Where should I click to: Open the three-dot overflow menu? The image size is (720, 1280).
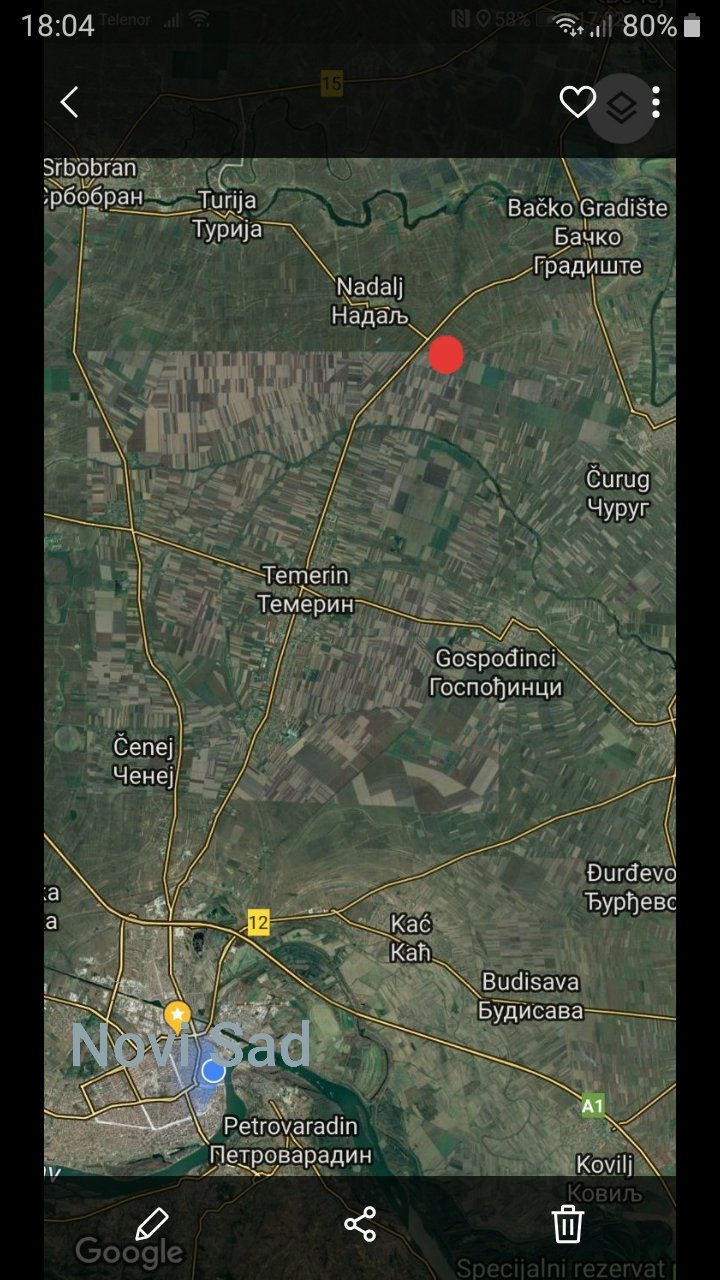(656, 102)
